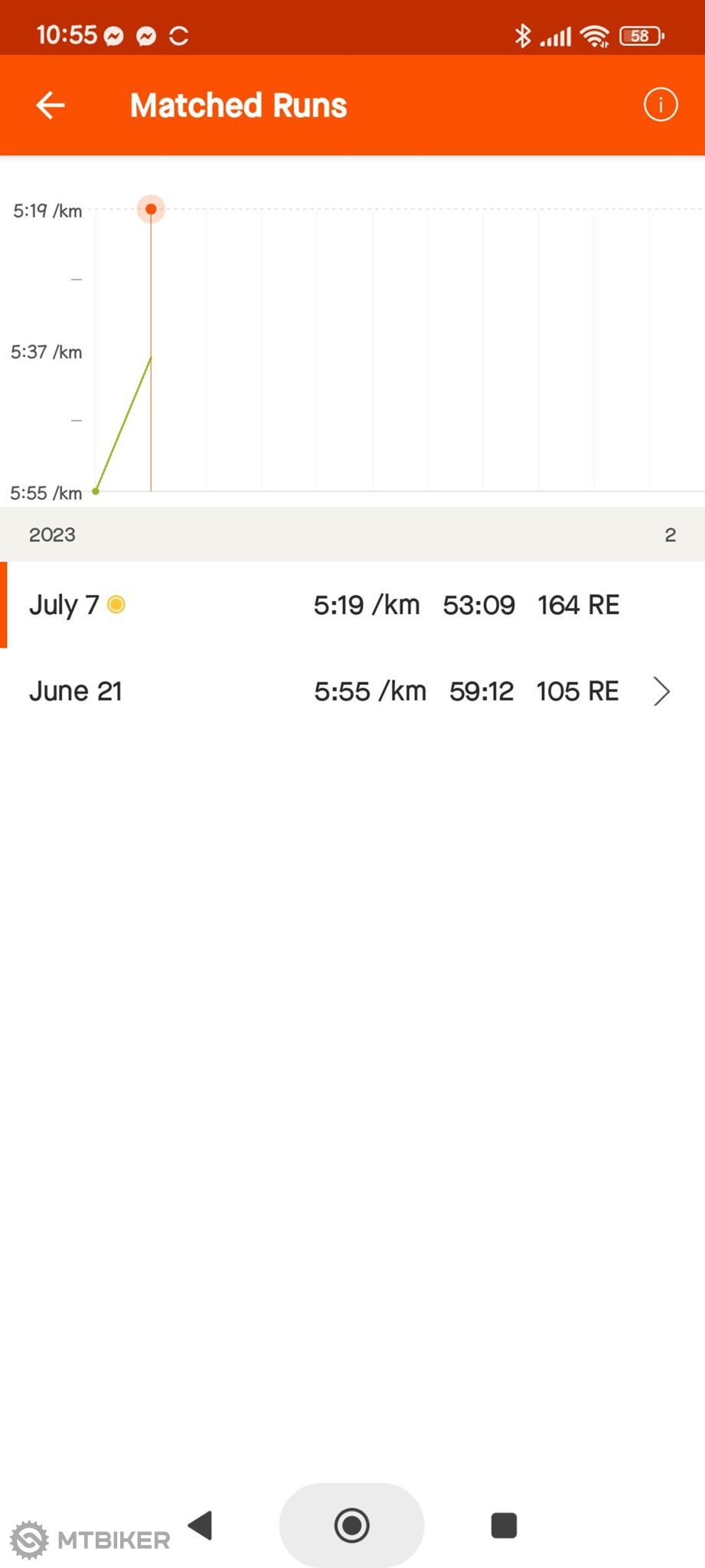Tap the green June 21 point on the chart
The image size is (705, 1568).
(96, 492)
